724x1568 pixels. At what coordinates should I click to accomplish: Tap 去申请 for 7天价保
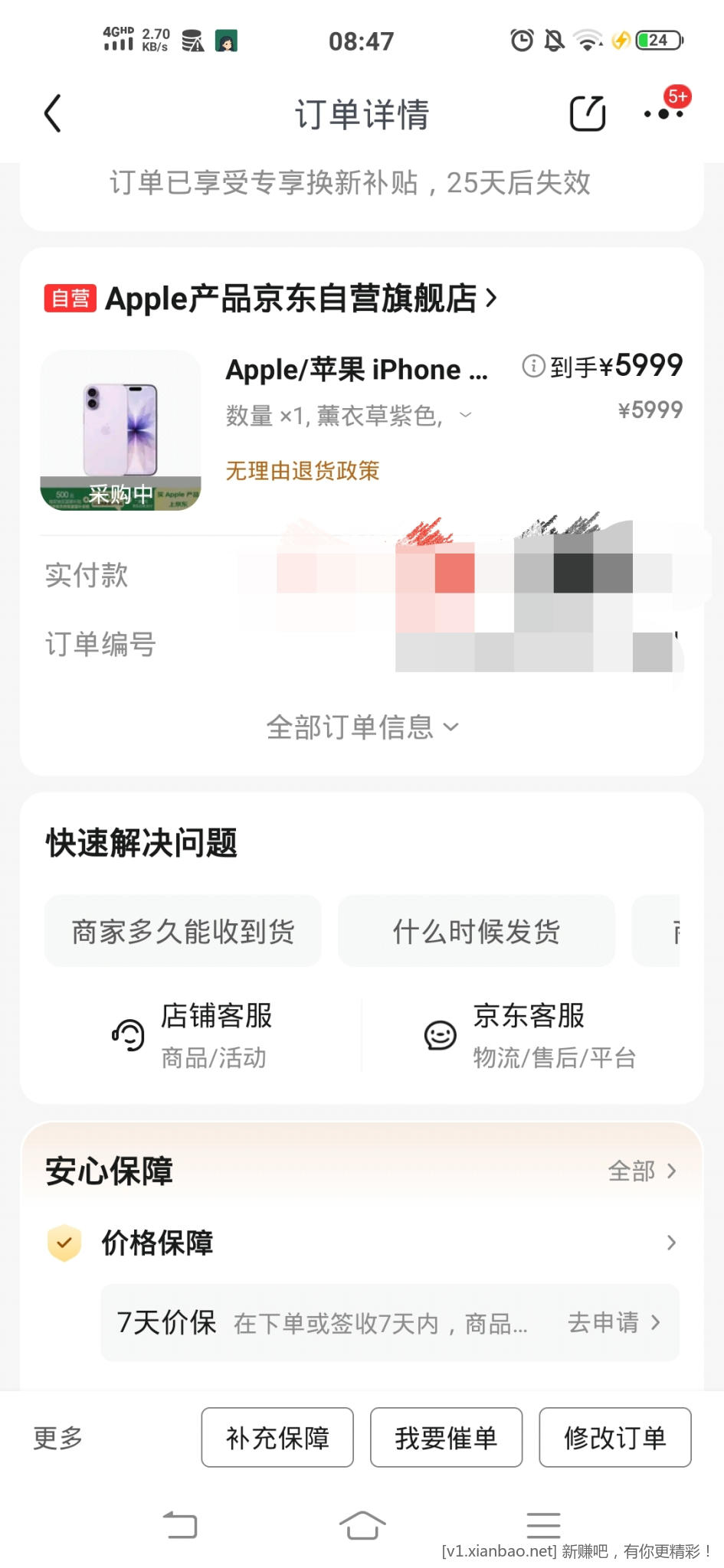pyautogui.click(x=613, y=1322)
